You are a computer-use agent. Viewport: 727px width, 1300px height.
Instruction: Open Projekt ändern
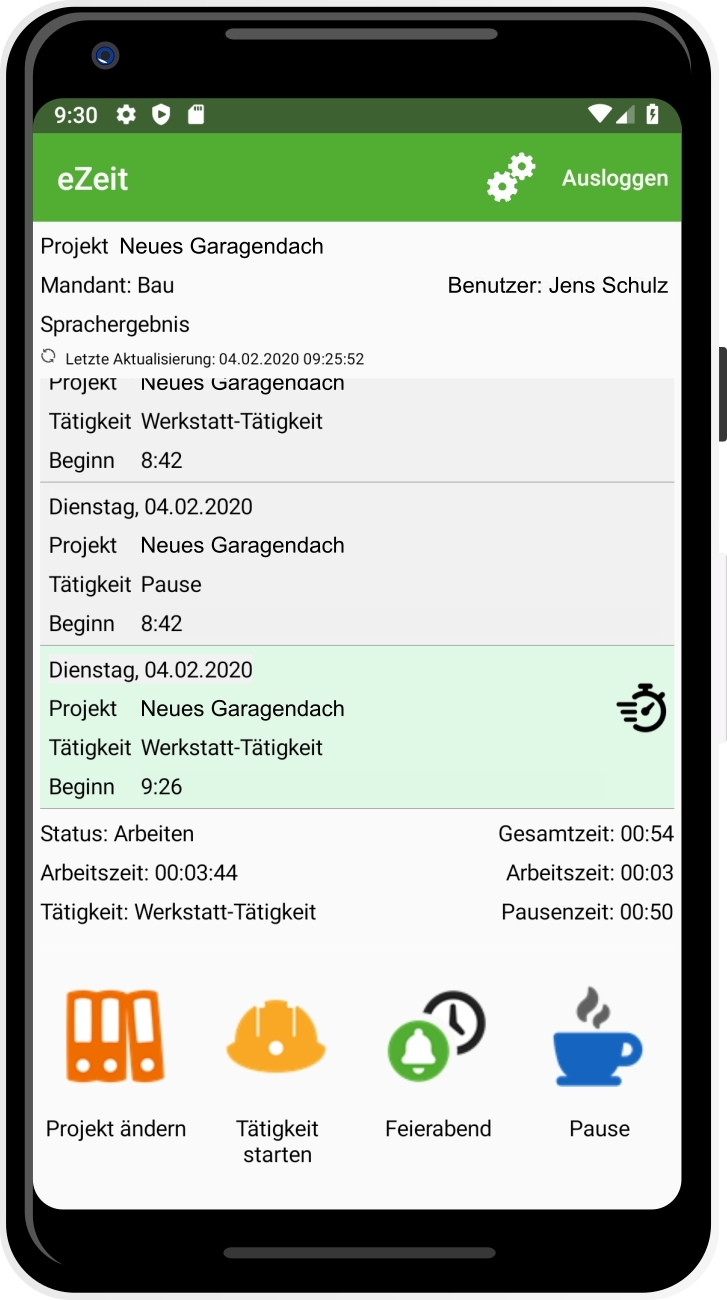(116, 1060)
